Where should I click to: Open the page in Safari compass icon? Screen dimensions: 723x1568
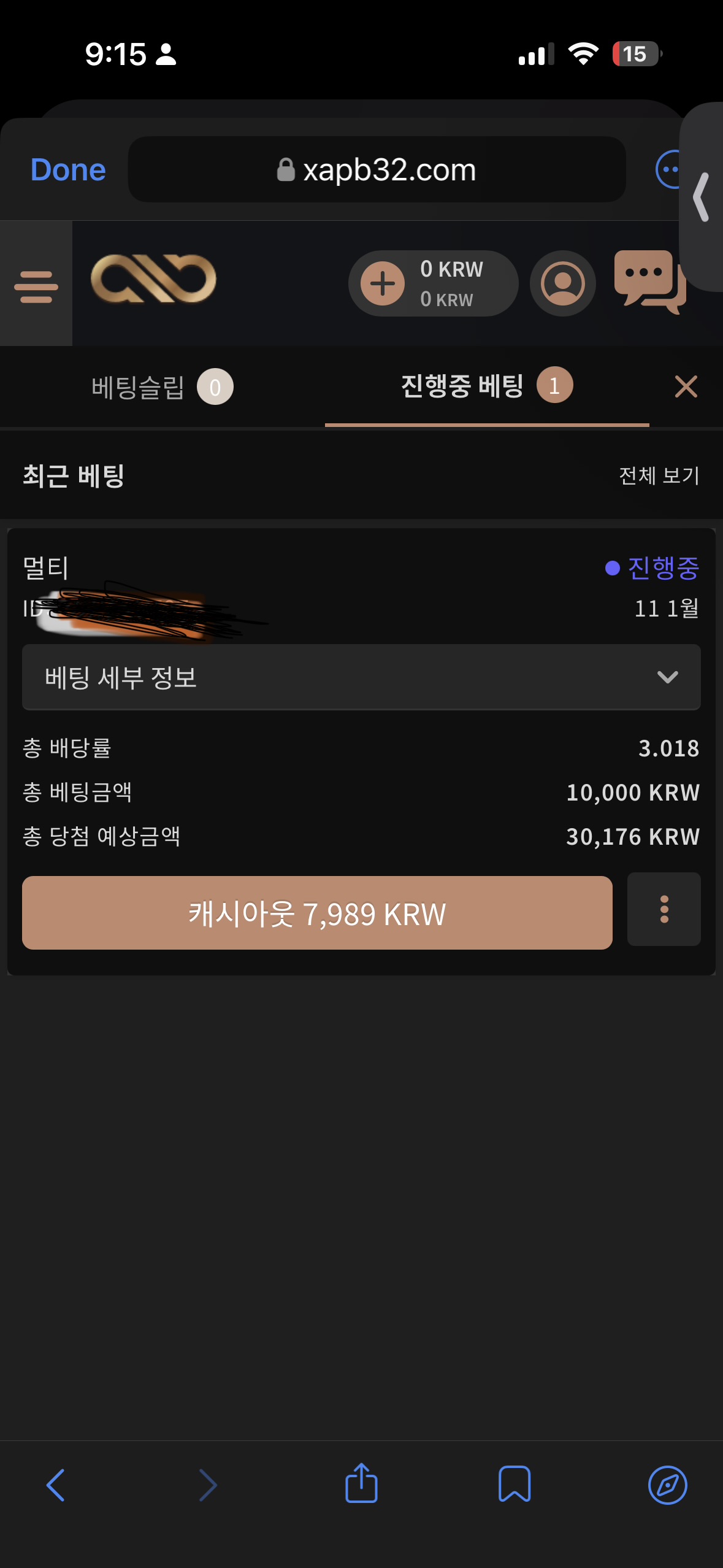click(667, 1485)
